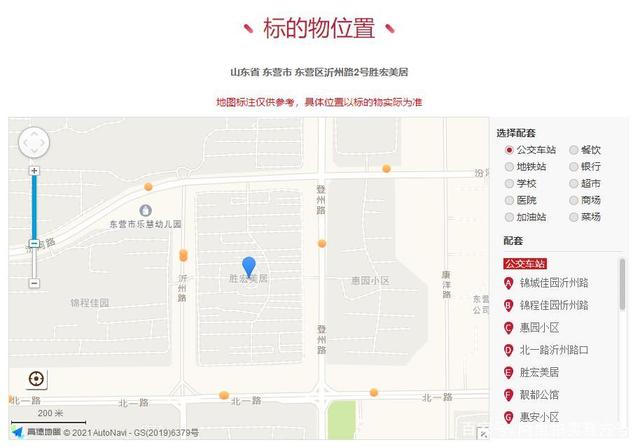Screen dimensions: 640x447
Task: Select 学校 as the facility type
Action: coord(509,183)
